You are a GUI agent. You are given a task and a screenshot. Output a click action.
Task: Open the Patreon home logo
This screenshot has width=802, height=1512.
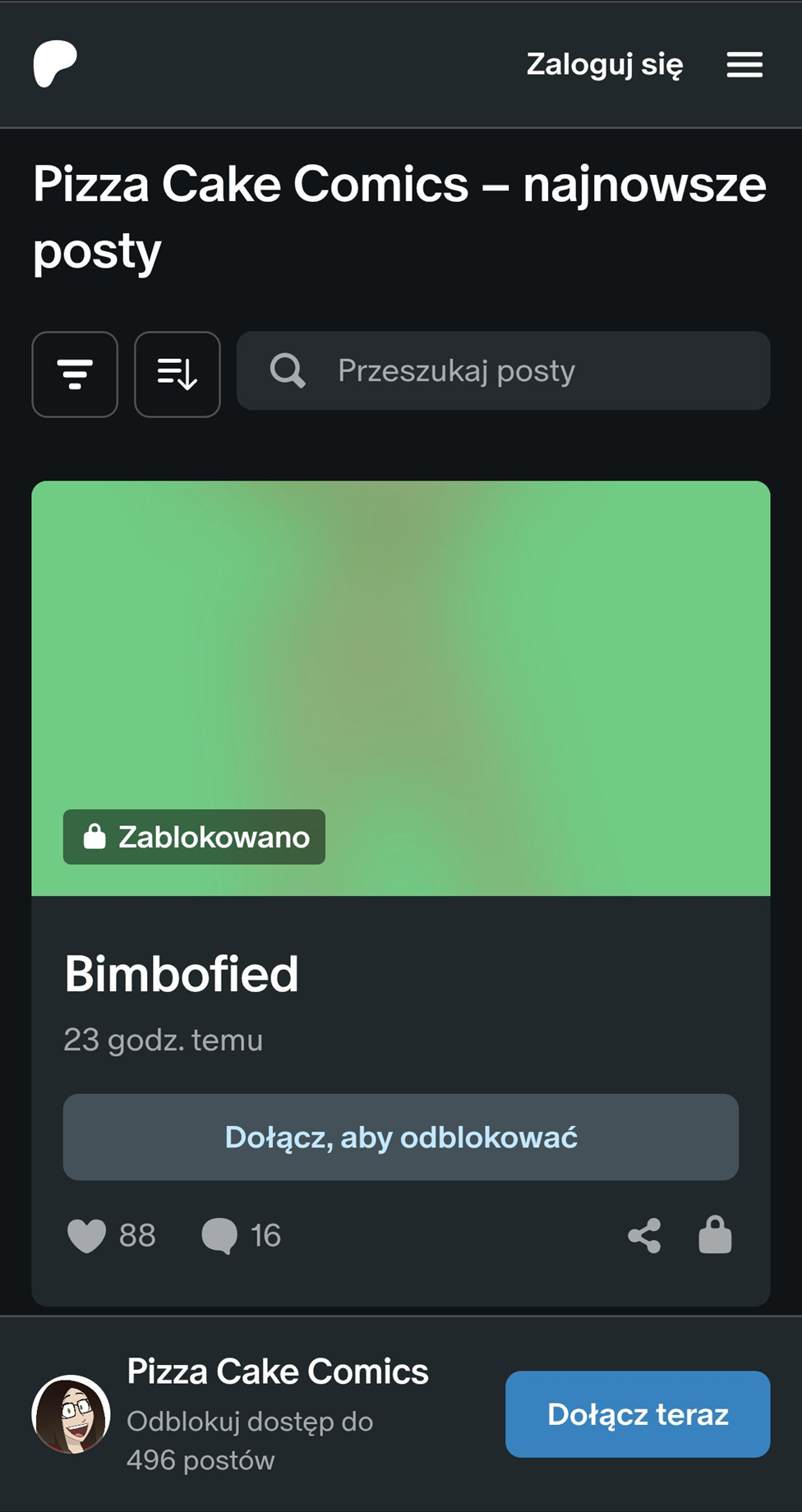(x=55, y=63)
